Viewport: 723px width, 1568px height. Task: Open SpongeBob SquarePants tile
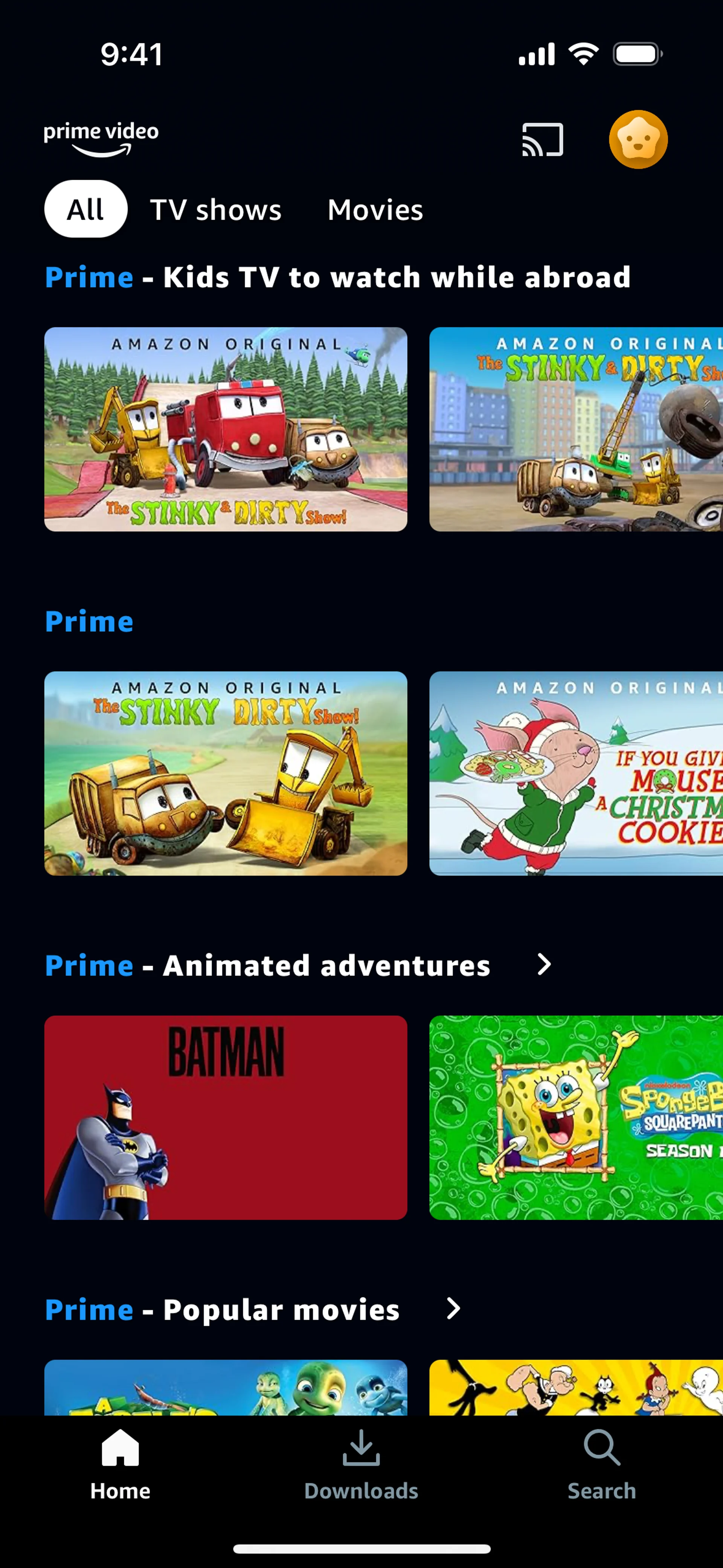click(x=576, y=1117)
